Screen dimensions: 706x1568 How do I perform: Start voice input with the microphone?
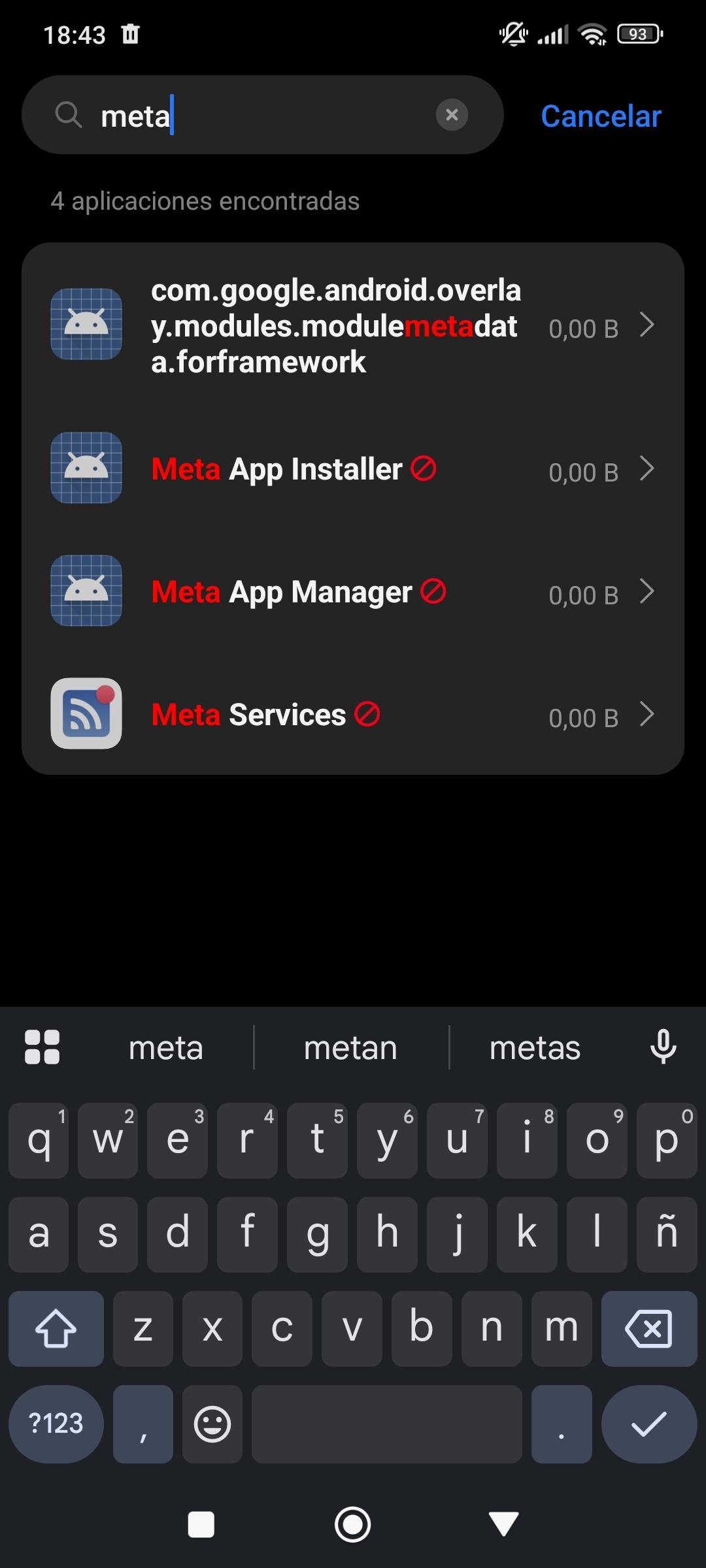pos(663,1047)
